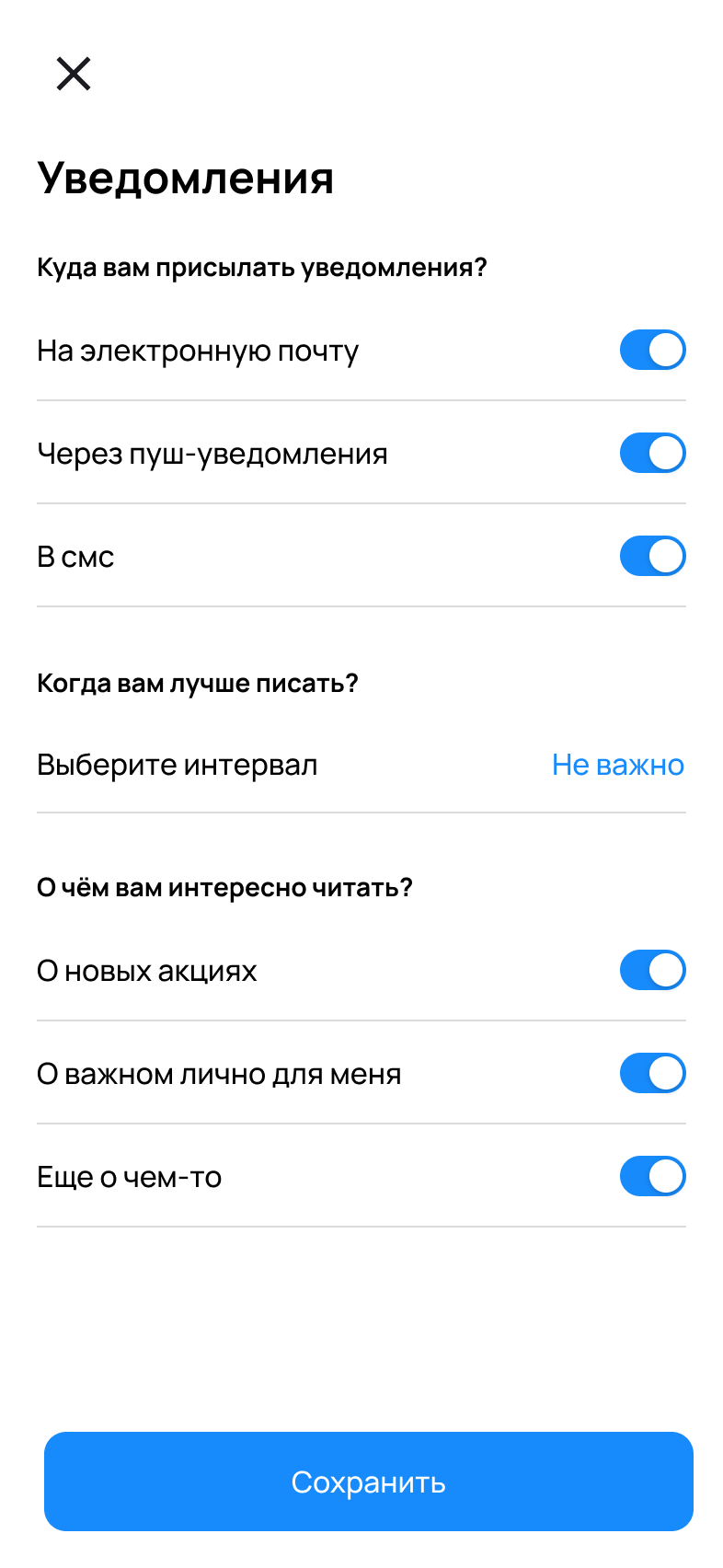Screen dimensions: 723x1568
Task: Switch off О новых акциях
Action: point(653,970)
